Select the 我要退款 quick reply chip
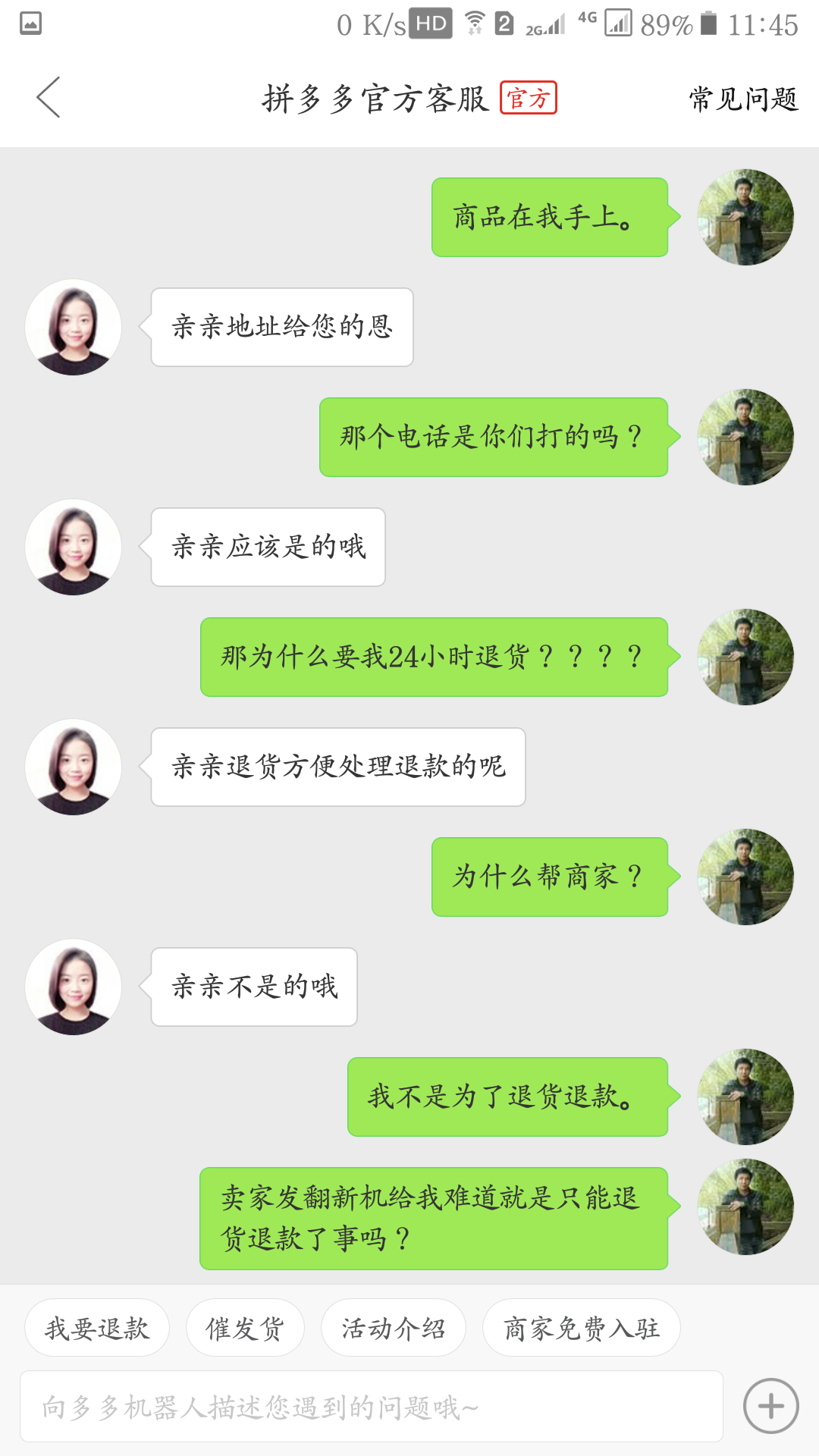 [97, 1328]
